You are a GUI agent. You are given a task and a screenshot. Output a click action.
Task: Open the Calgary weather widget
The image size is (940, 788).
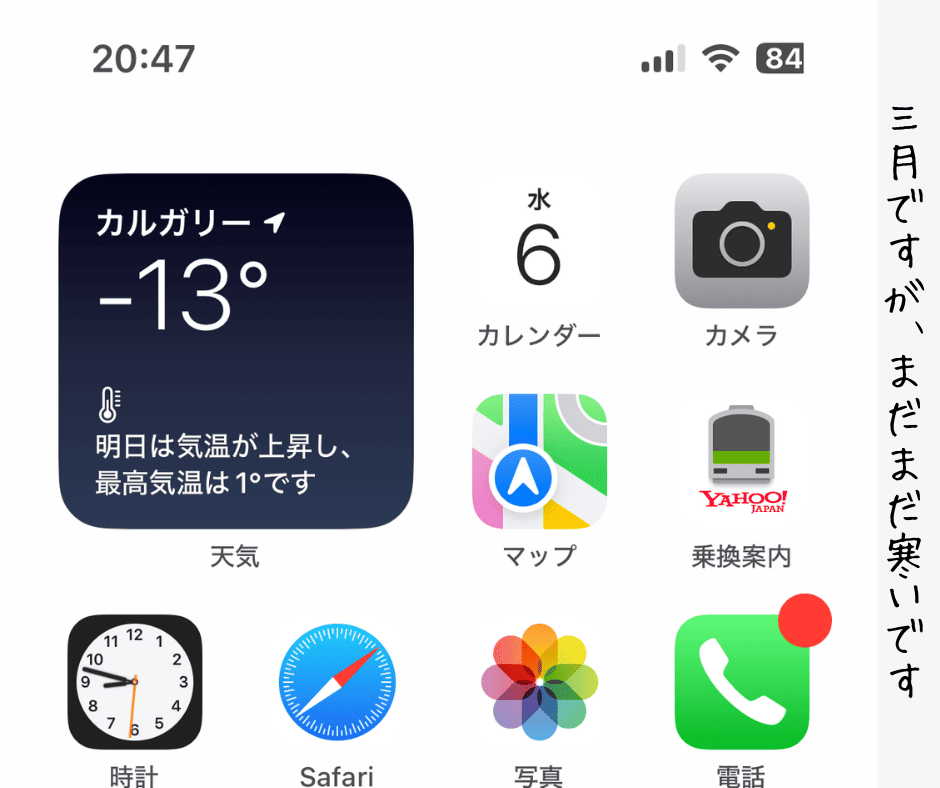point(236,351)
